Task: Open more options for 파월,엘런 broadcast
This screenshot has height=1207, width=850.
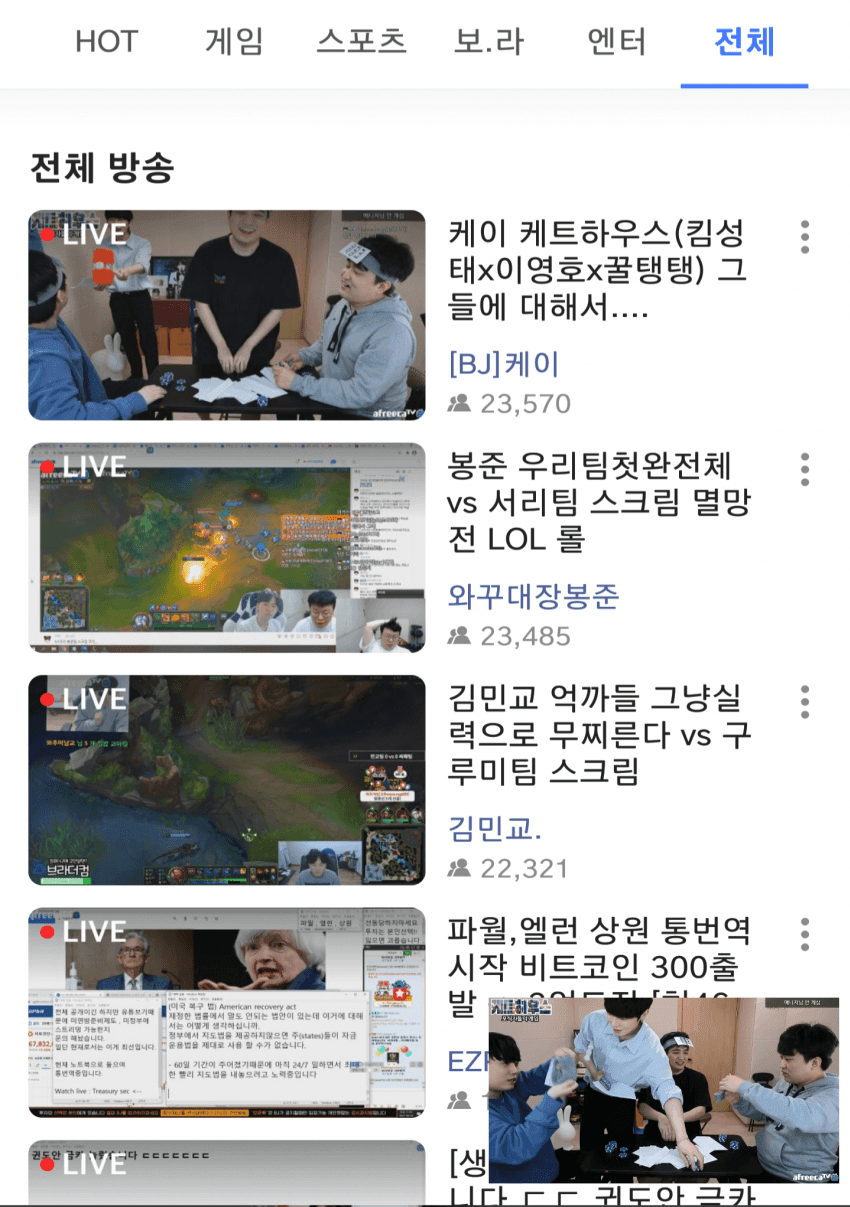Action: [x=805, y=934]
